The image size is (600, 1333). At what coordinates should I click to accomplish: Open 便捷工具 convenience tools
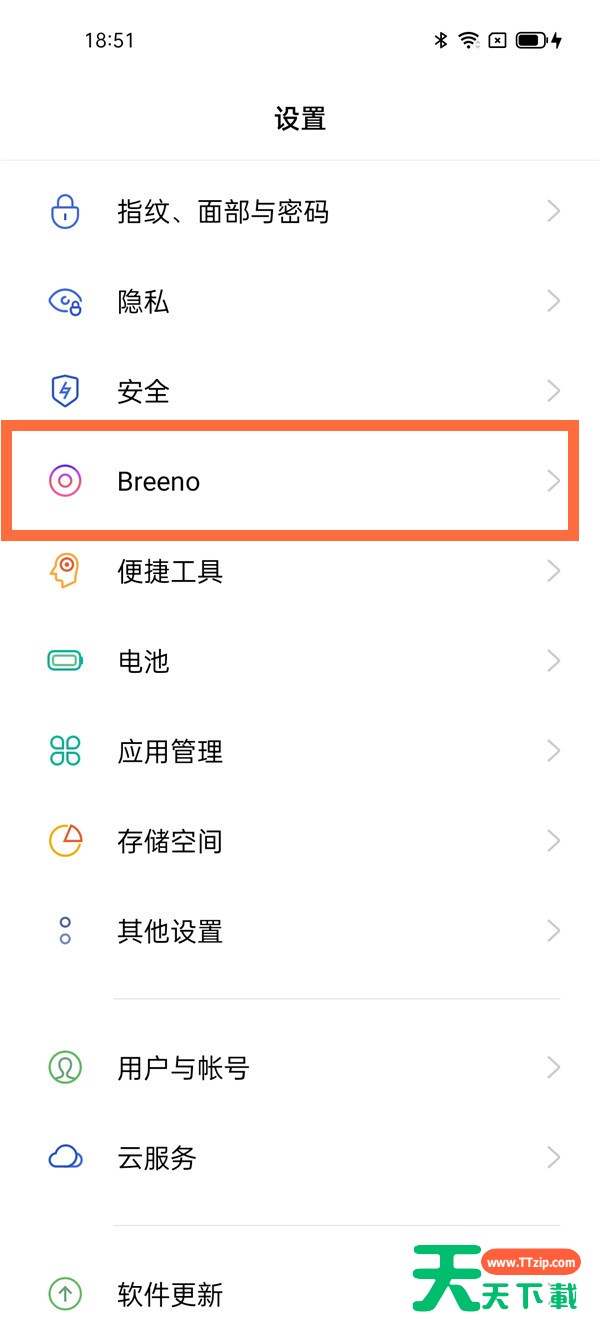point(300,571)
